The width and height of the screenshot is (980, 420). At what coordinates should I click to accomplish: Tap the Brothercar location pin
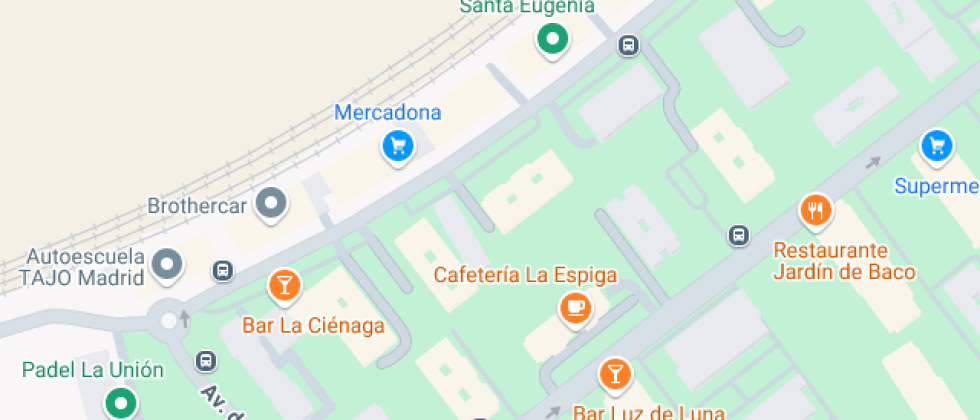pyautogui.click(x=270, y=204)
